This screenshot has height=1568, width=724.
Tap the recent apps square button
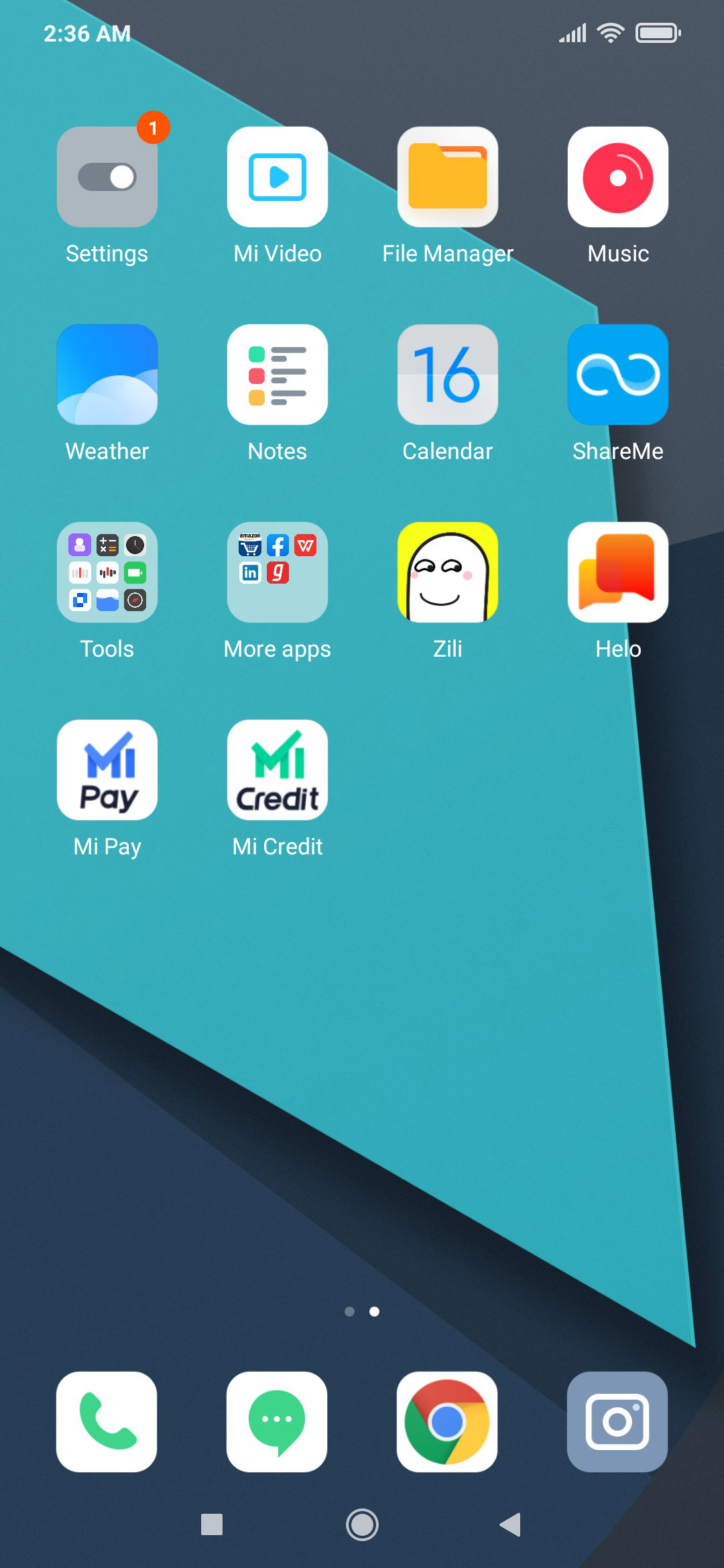[x=212, y=1524]
